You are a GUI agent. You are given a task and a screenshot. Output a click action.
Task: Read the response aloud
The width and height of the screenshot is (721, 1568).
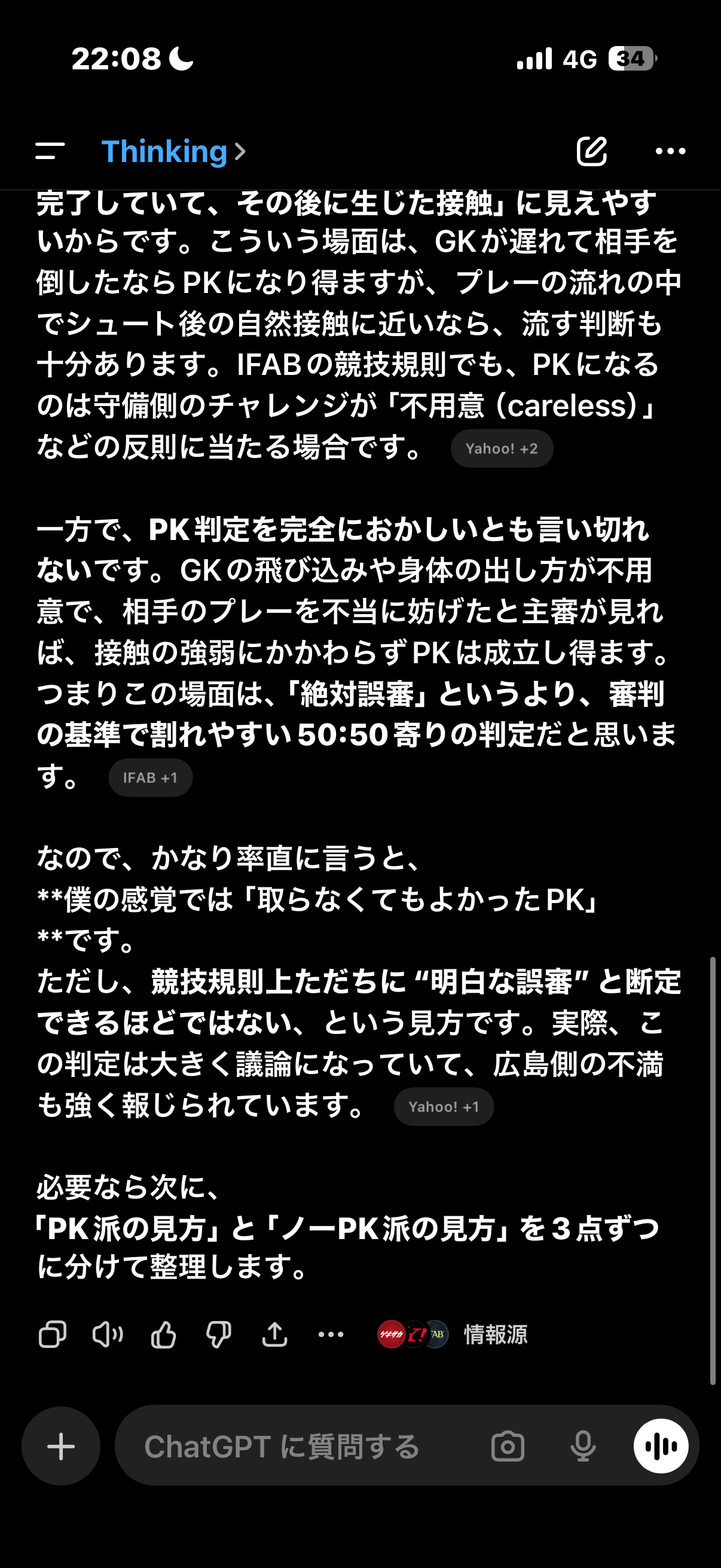(x=108, y=1334)
